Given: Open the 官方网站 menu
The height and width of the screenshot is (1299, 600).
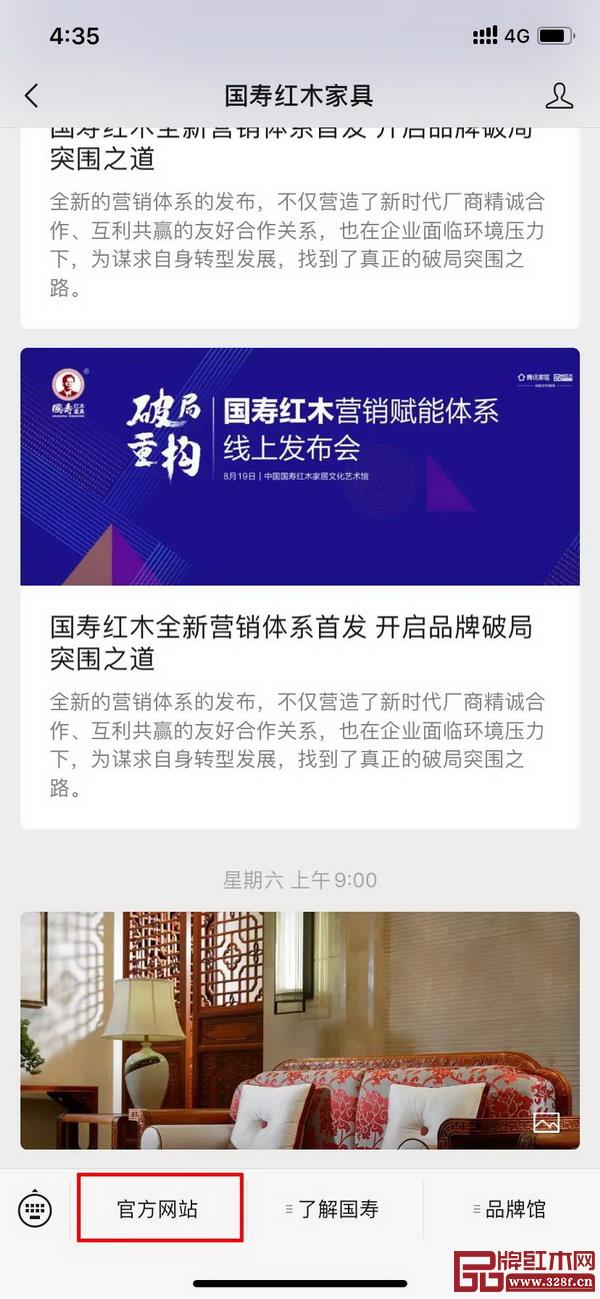Looking at the screenshot, I should click(x=160, y=1209).
